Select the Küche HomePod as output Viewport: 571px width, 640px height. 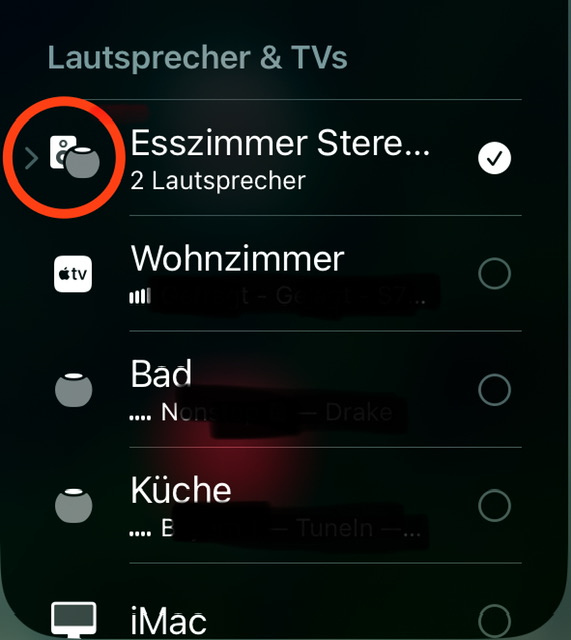click(494, 505)
